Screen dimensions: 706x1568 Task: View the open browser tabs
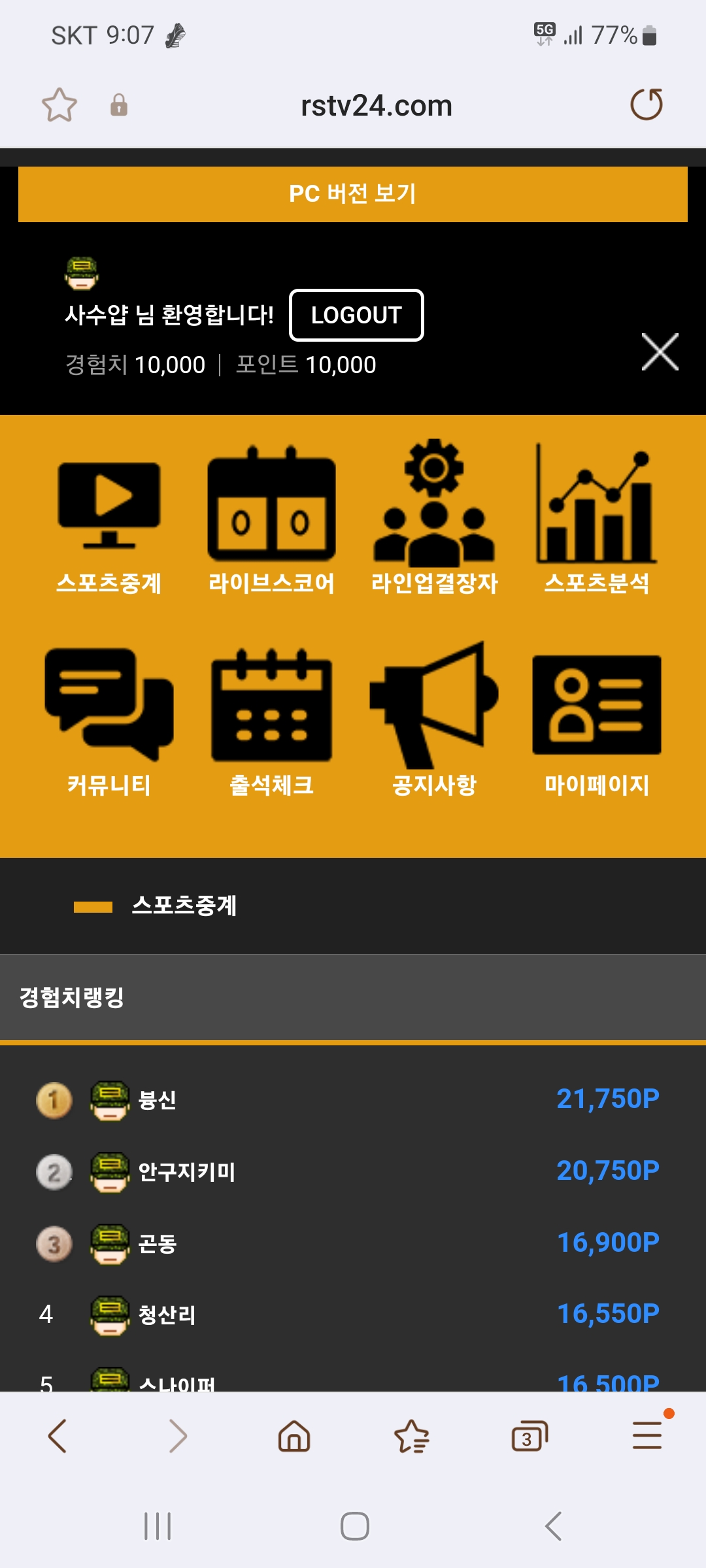click(x=529, y=1436)
